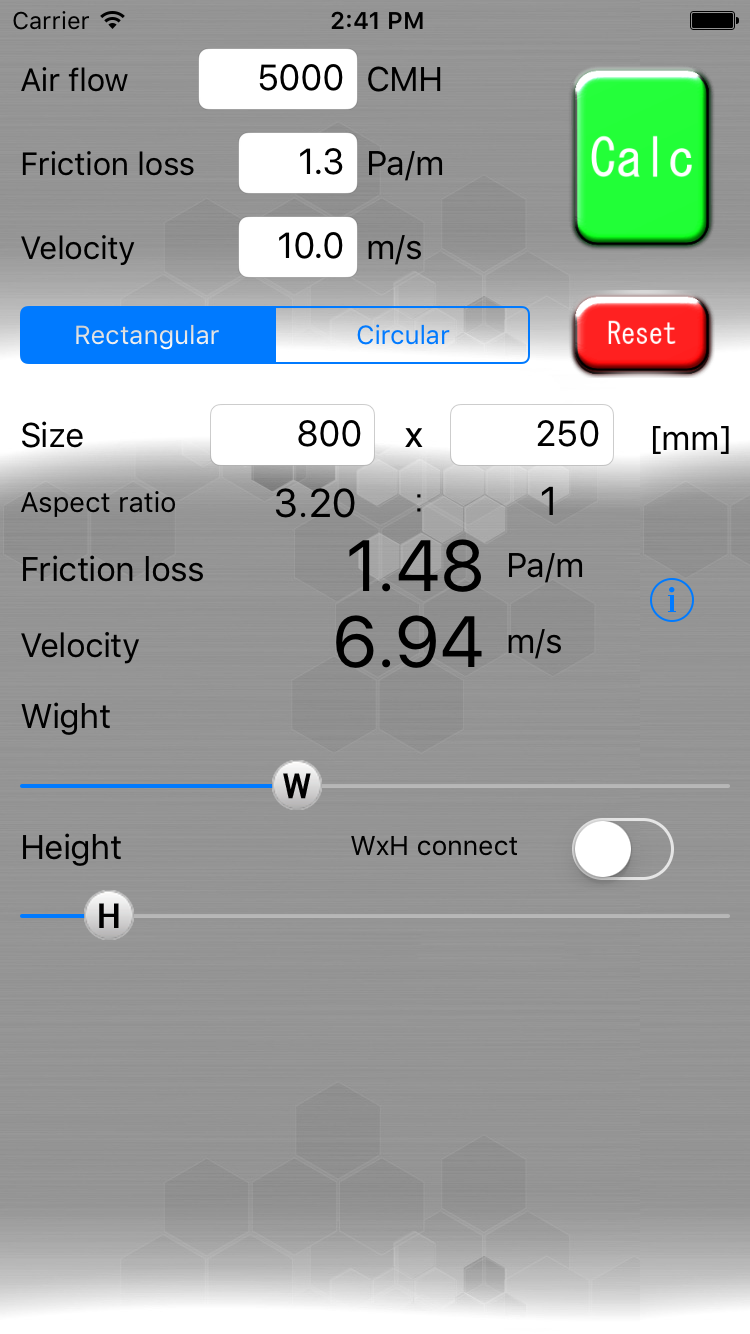
Task: Reset all values with the red button
Action: pyautogui.click(x=641, y=334)
